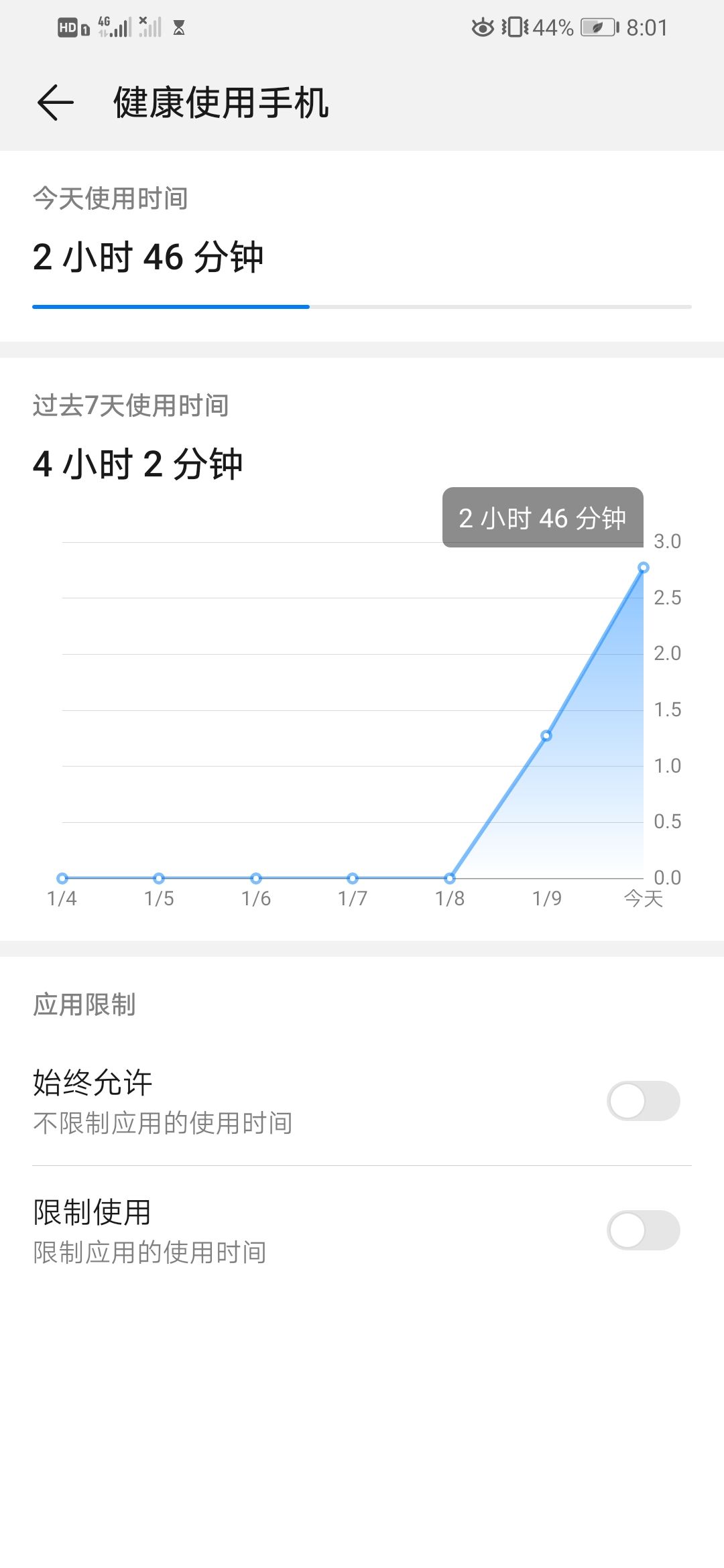Tap the 今天使用时间 heading
Screen dimensions: 724x1568
pyautogui.click(x=111, y=198)
